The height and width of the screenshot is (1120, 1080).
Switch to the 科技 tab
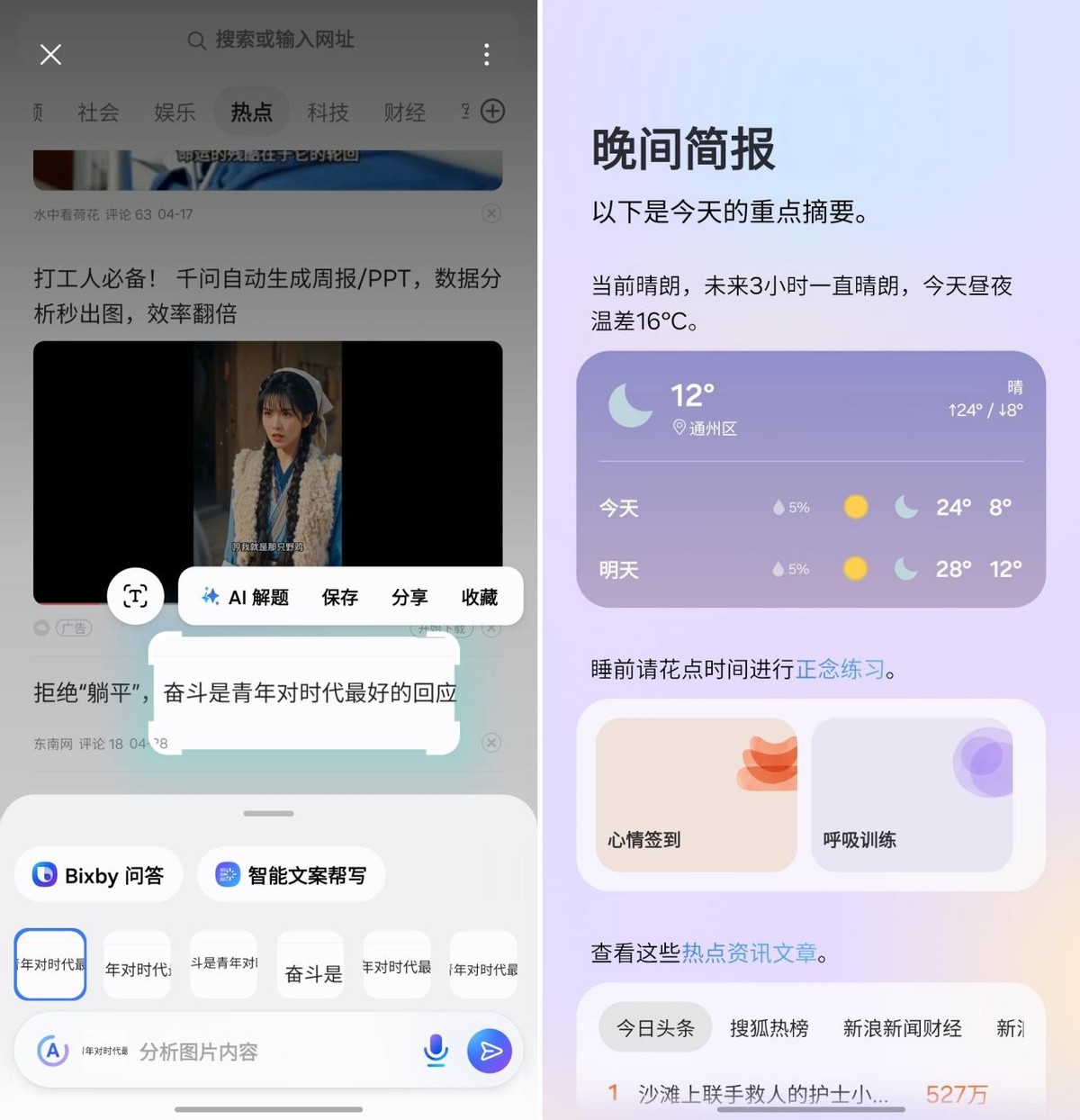(x=328, y=113)
